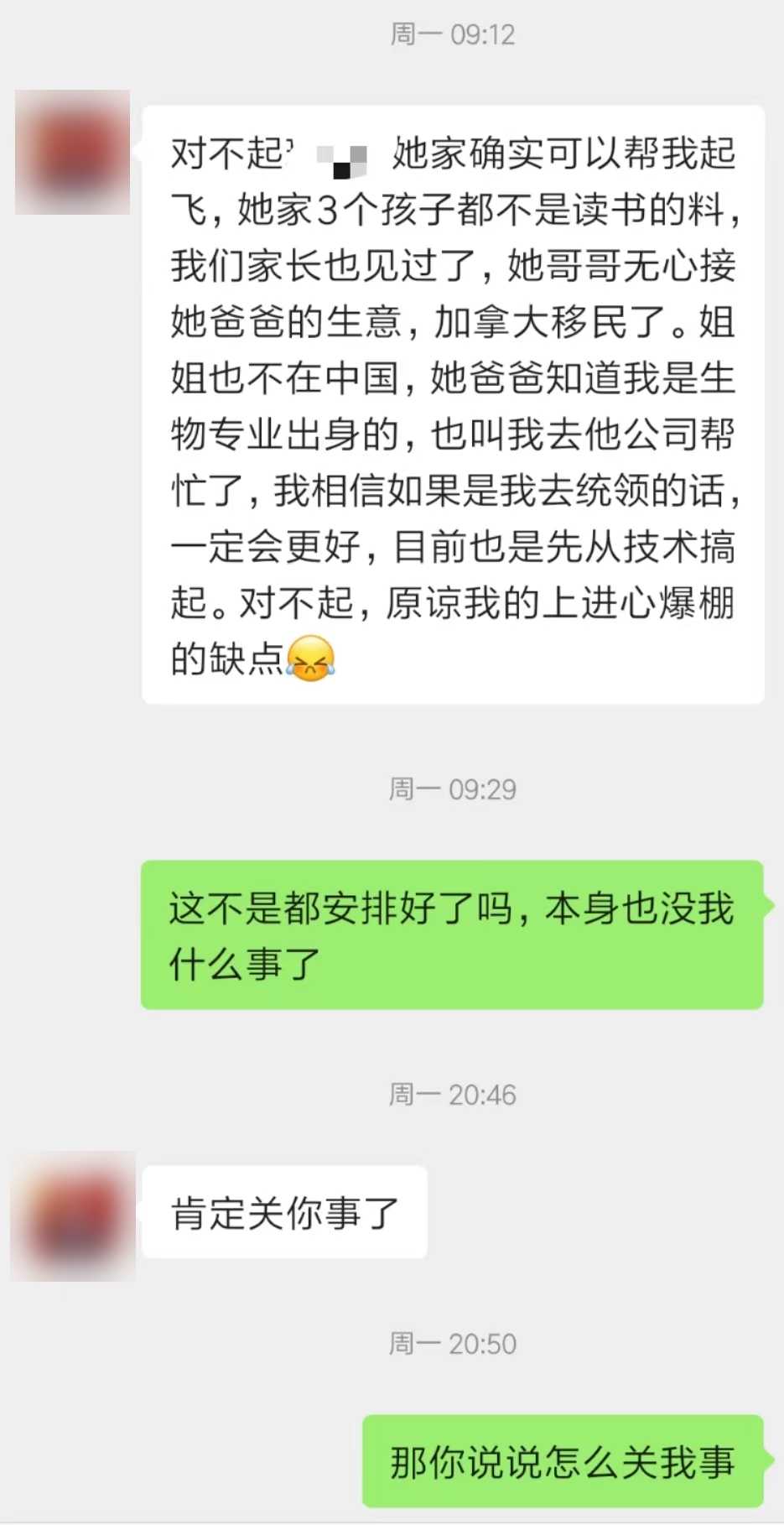
Task: Open avatar beside 肯定关你事了 message
Action: [x=73, y=1217]
